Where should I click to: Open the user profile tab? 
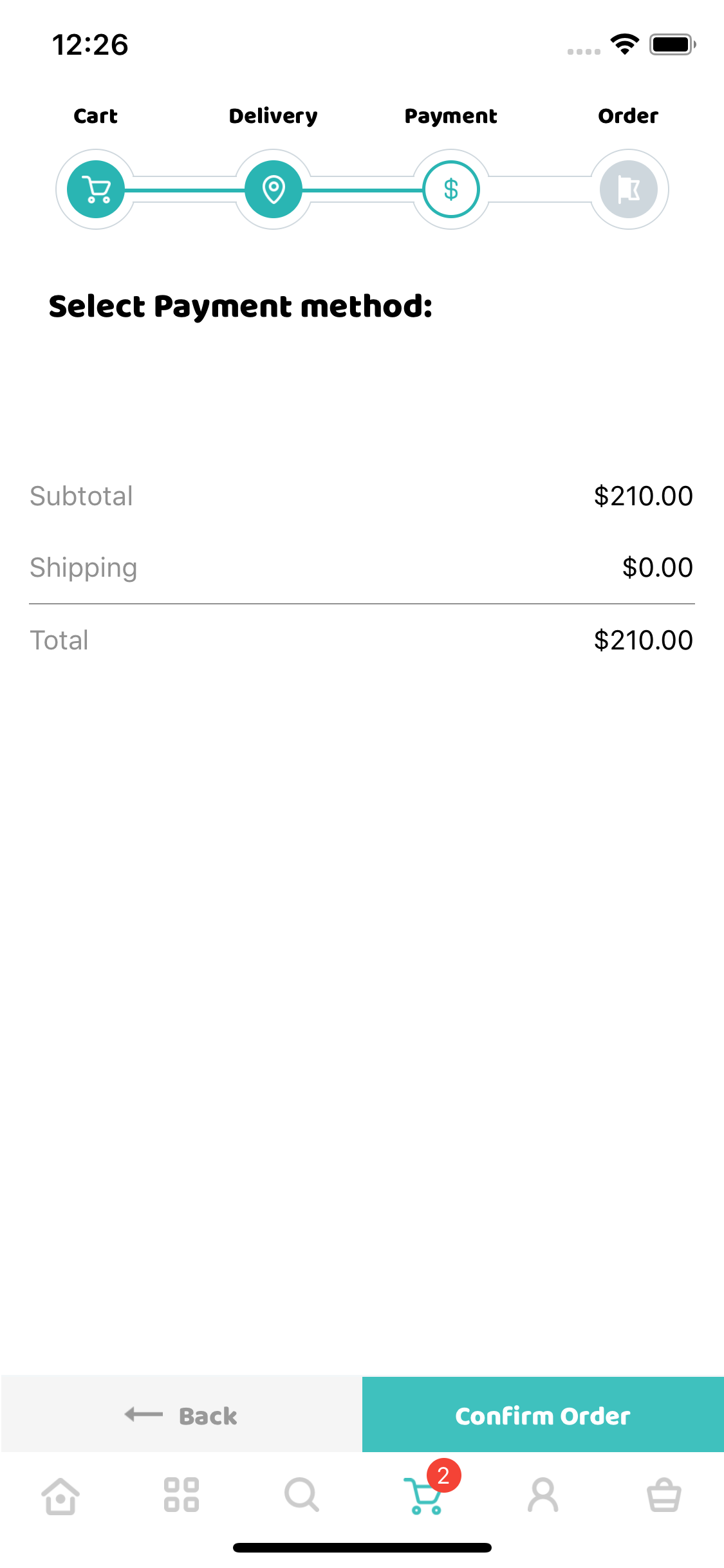coord(543,1495)
